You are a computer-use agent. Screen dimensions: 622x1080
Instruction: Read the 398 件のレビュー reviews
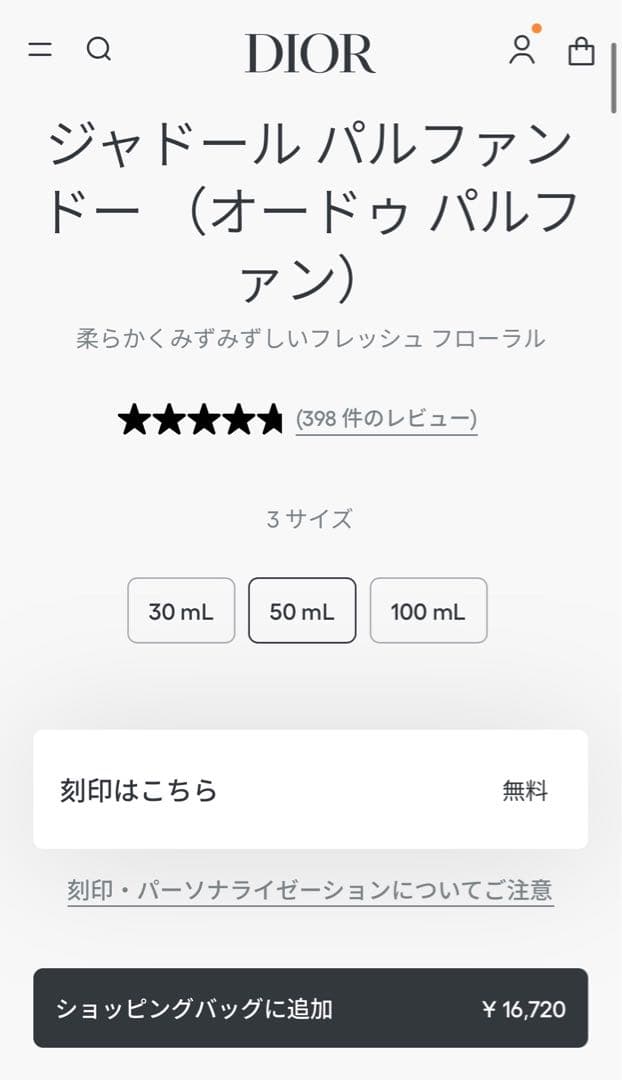click(386, 419)
